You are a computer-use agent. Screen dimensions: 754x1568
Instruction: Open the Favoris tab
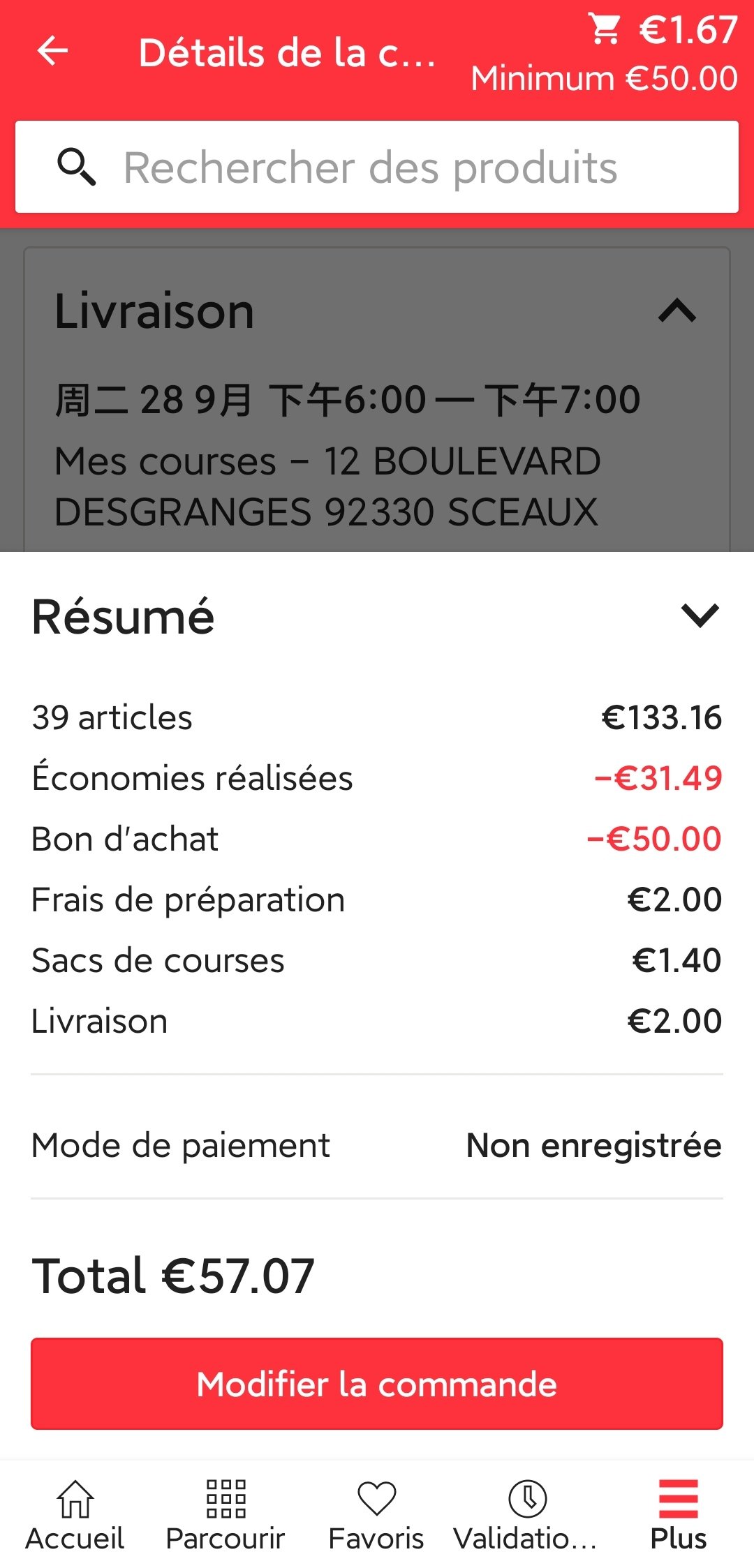[x=376, y=1514]
